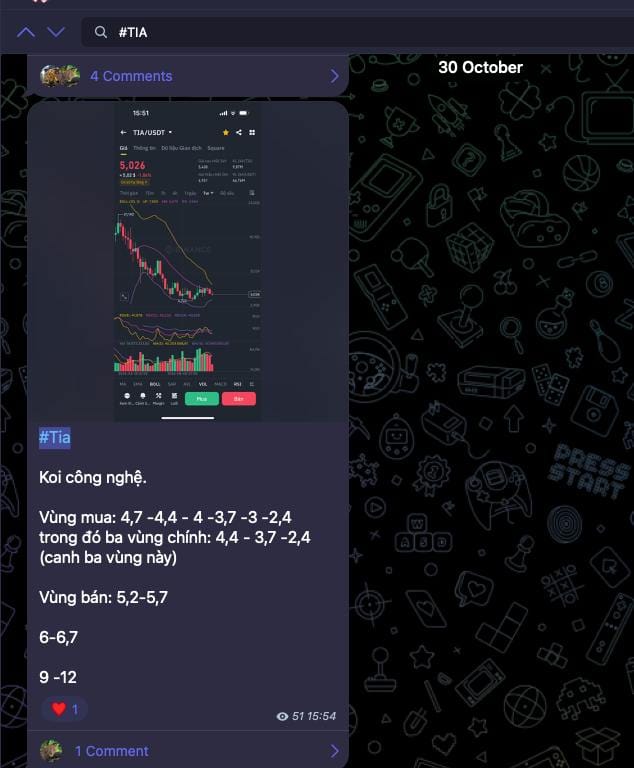Jump to the previous search result arrow
The image size is (634, 768).
26,32
